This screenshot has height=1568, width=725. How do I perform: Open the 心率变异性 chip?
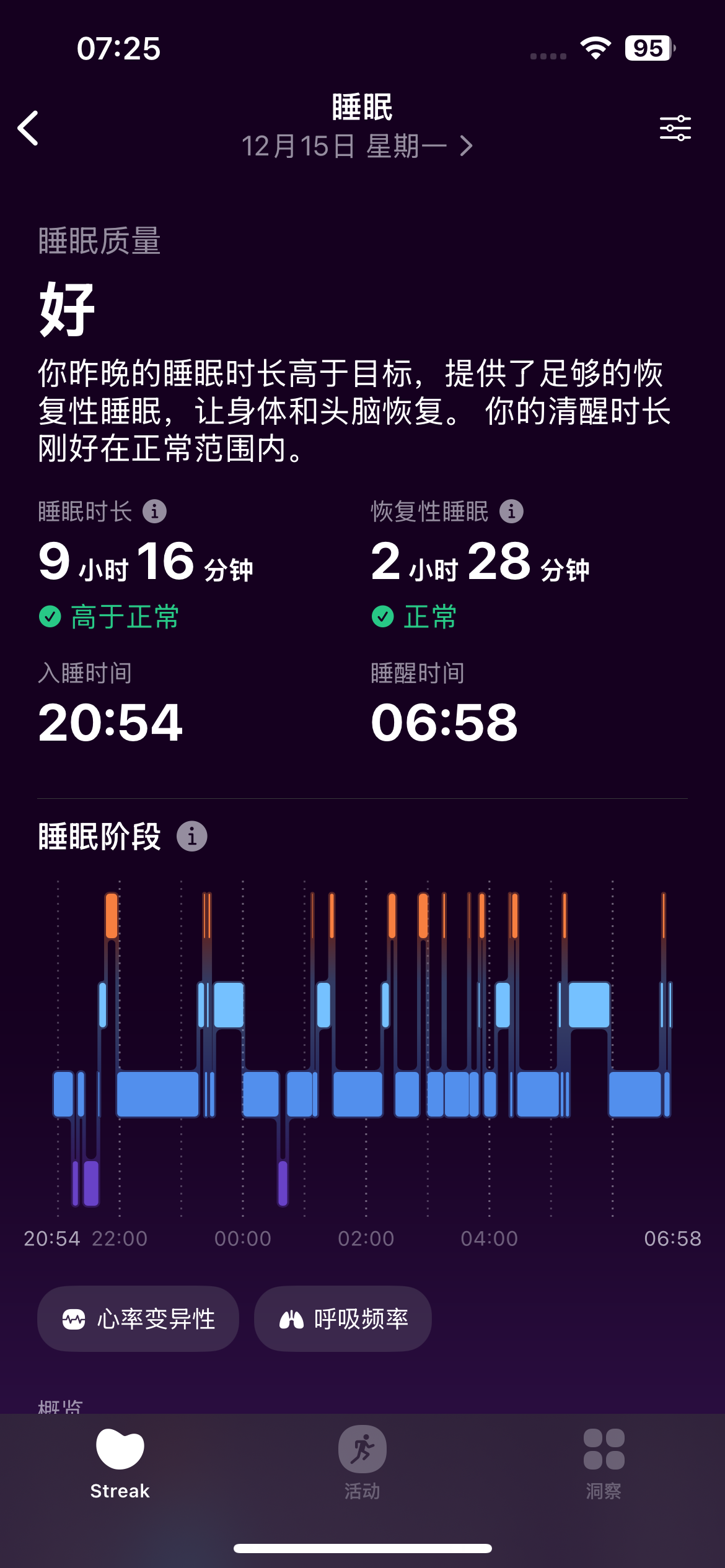coord(138,1318)
